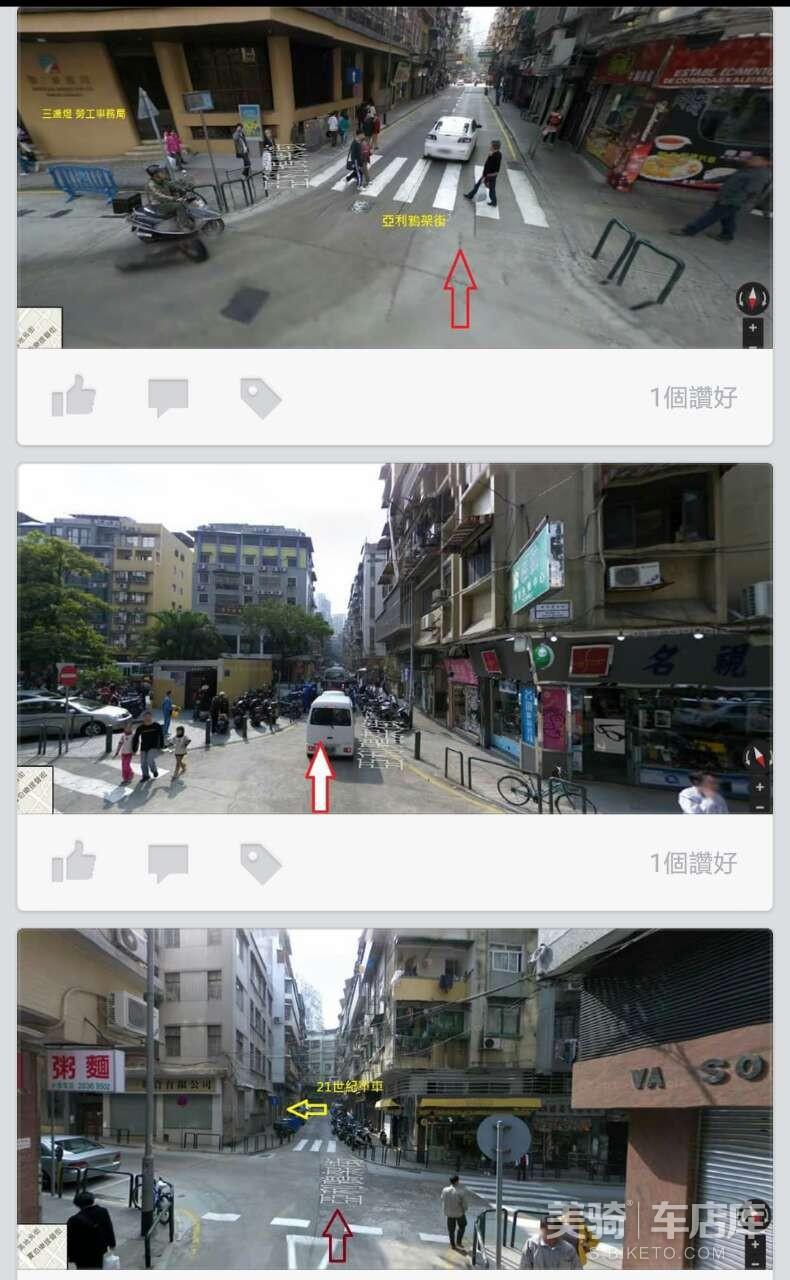Tap tag icon under the 亞利鴉架街 crosswalk photo
This screenshot has height=1280, width=790.
tap(260, 397)
